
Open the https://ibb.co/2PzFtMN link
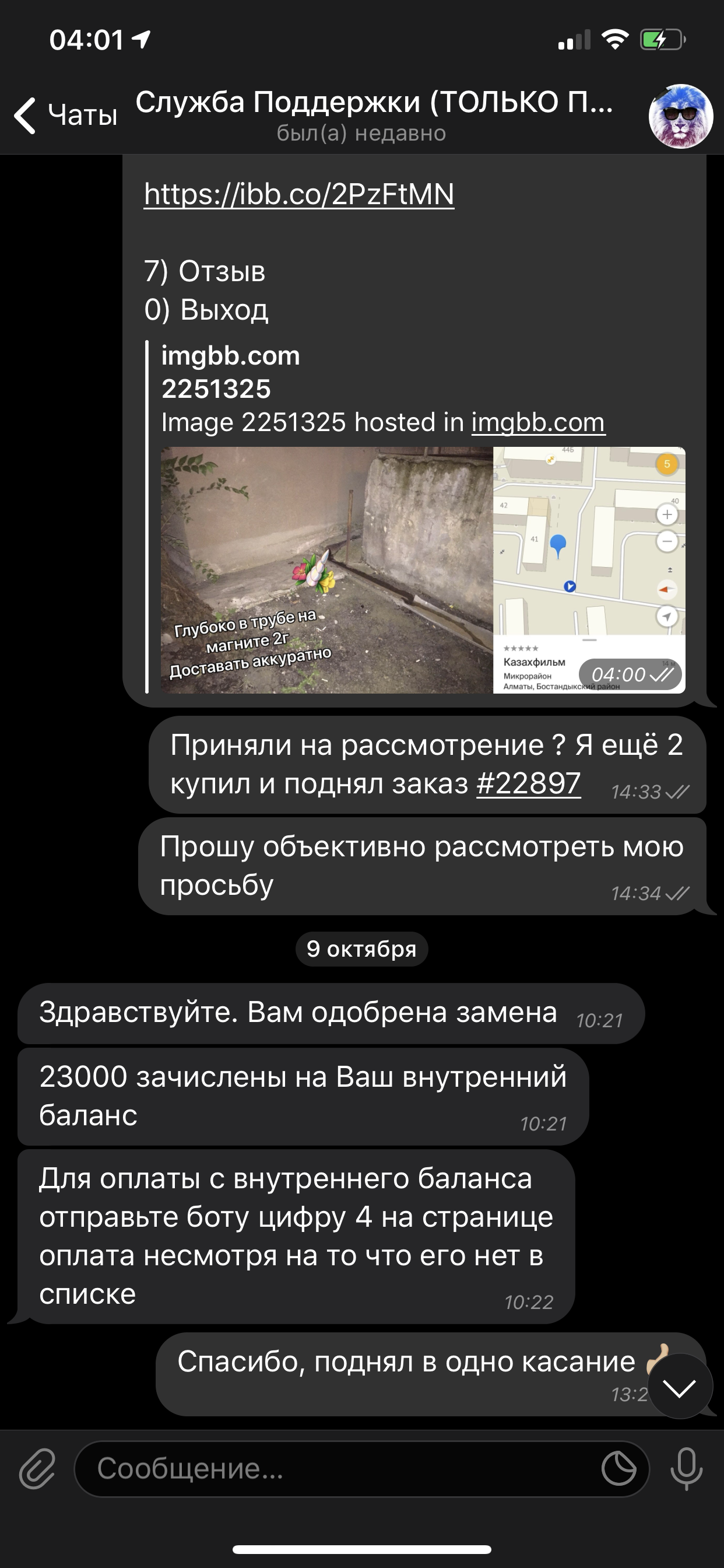click(x=299, y=194)
